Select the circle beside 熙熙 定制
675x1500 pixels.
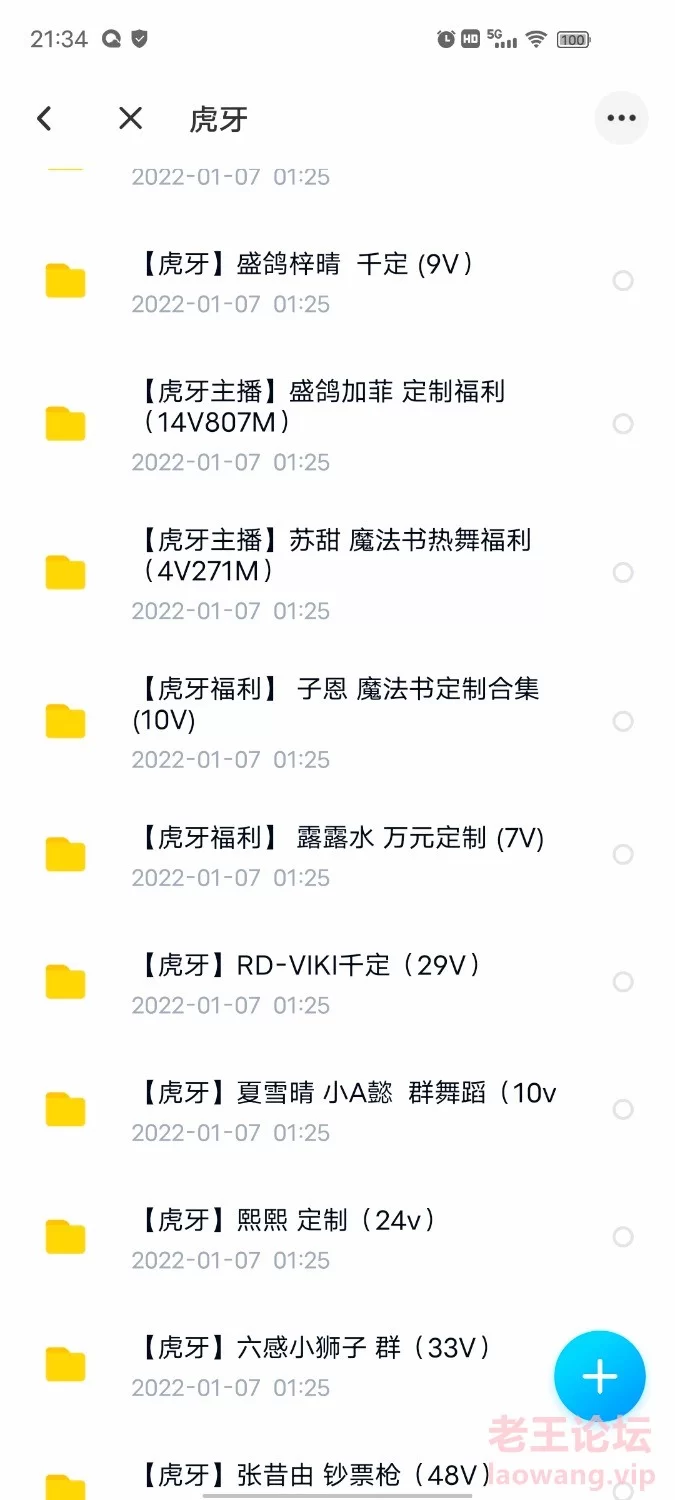point(623,1237)
